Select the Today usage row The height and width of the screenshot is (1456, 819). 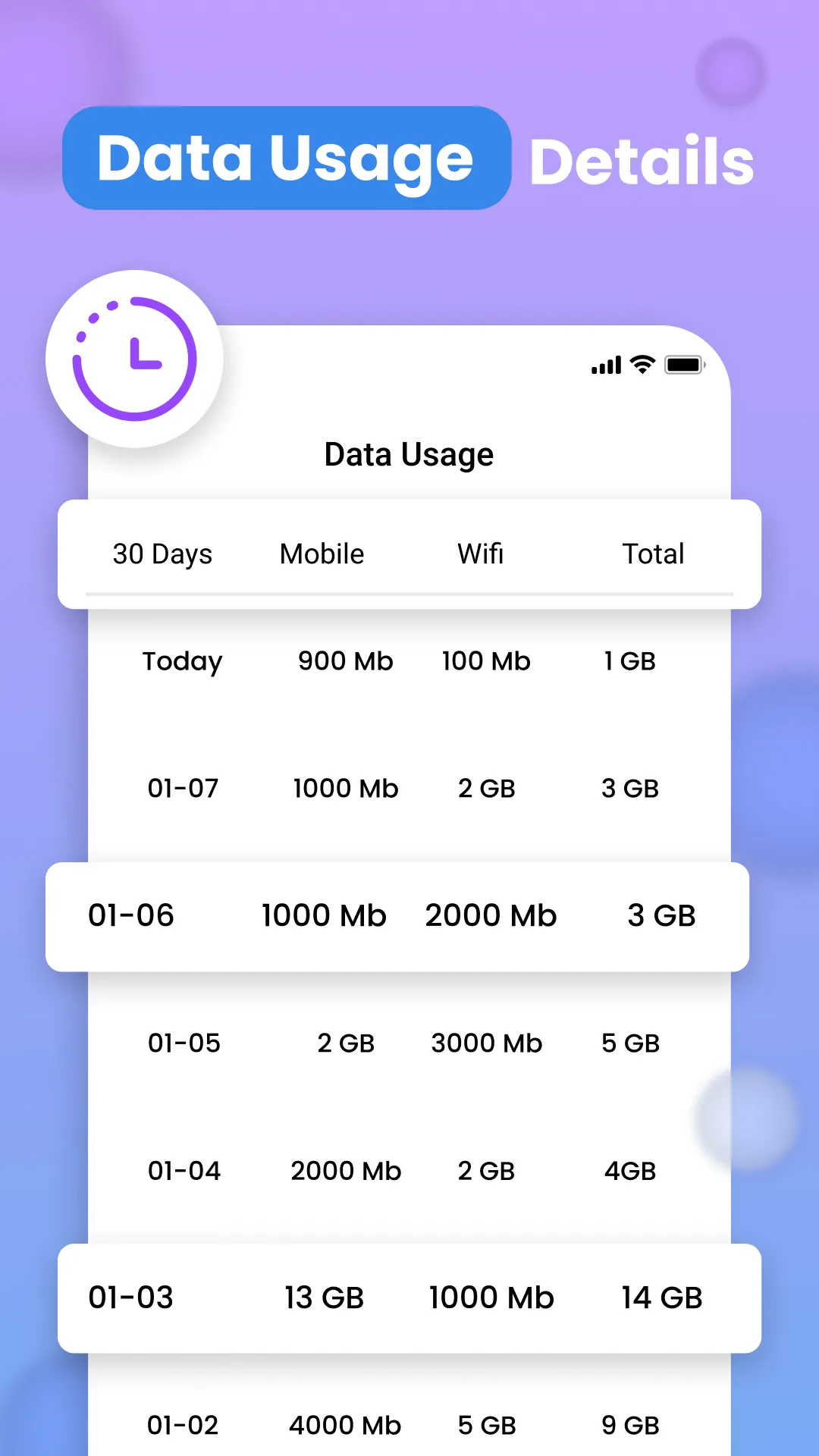point(409,661)
